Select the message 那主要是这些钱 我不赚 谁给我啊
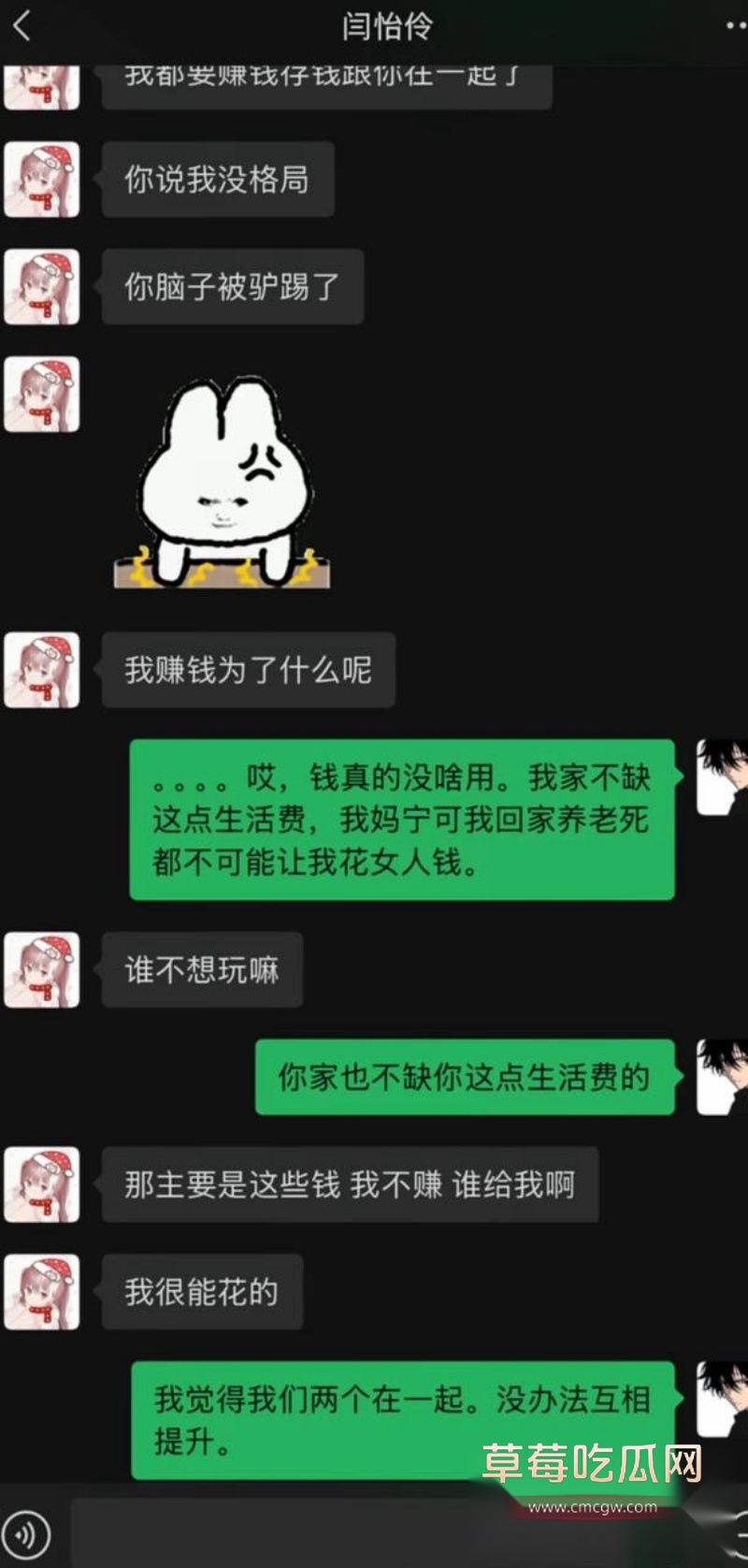 pos(351,1182)
